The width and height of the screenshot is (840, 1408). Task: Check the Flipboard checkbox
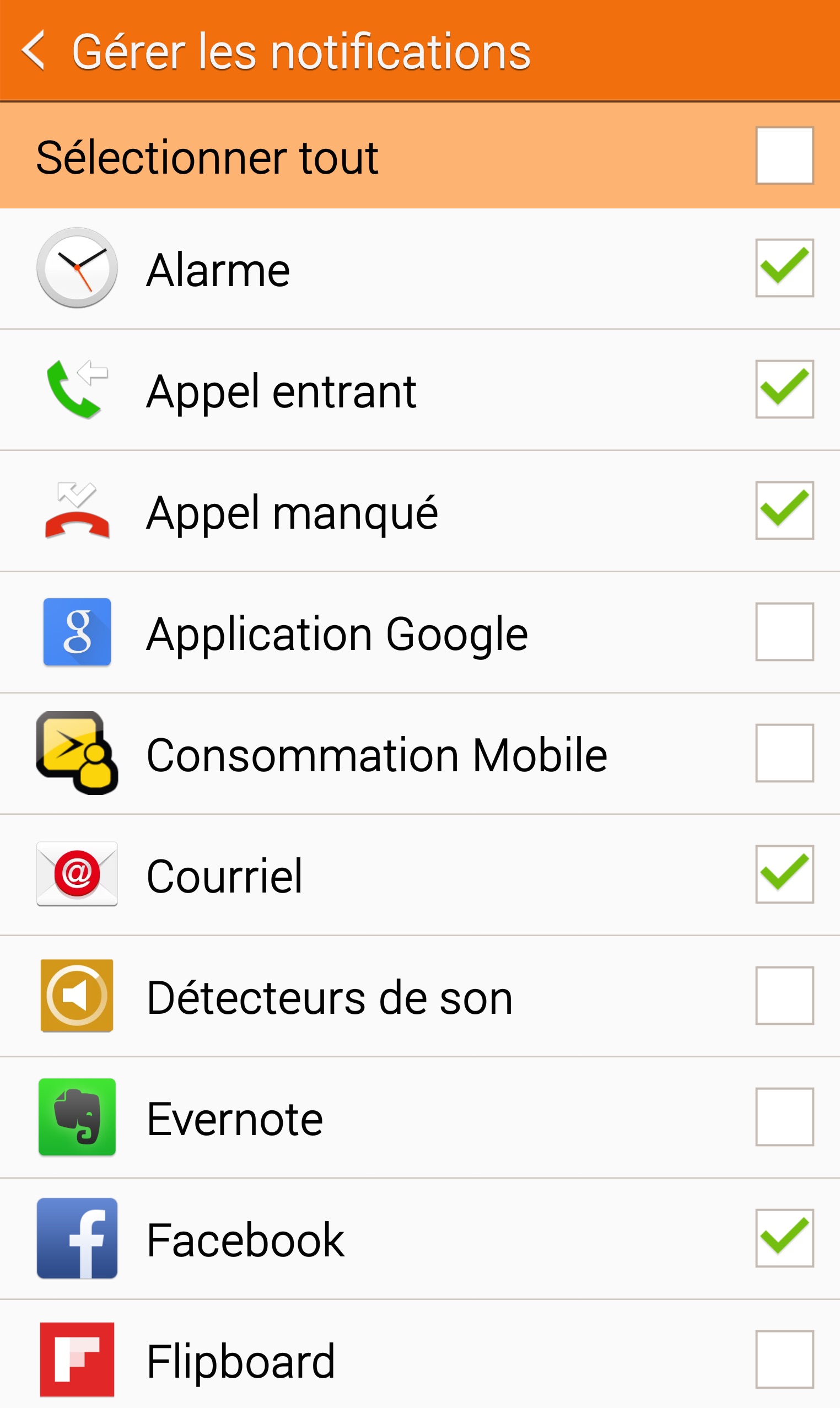tap(784, 1360)
